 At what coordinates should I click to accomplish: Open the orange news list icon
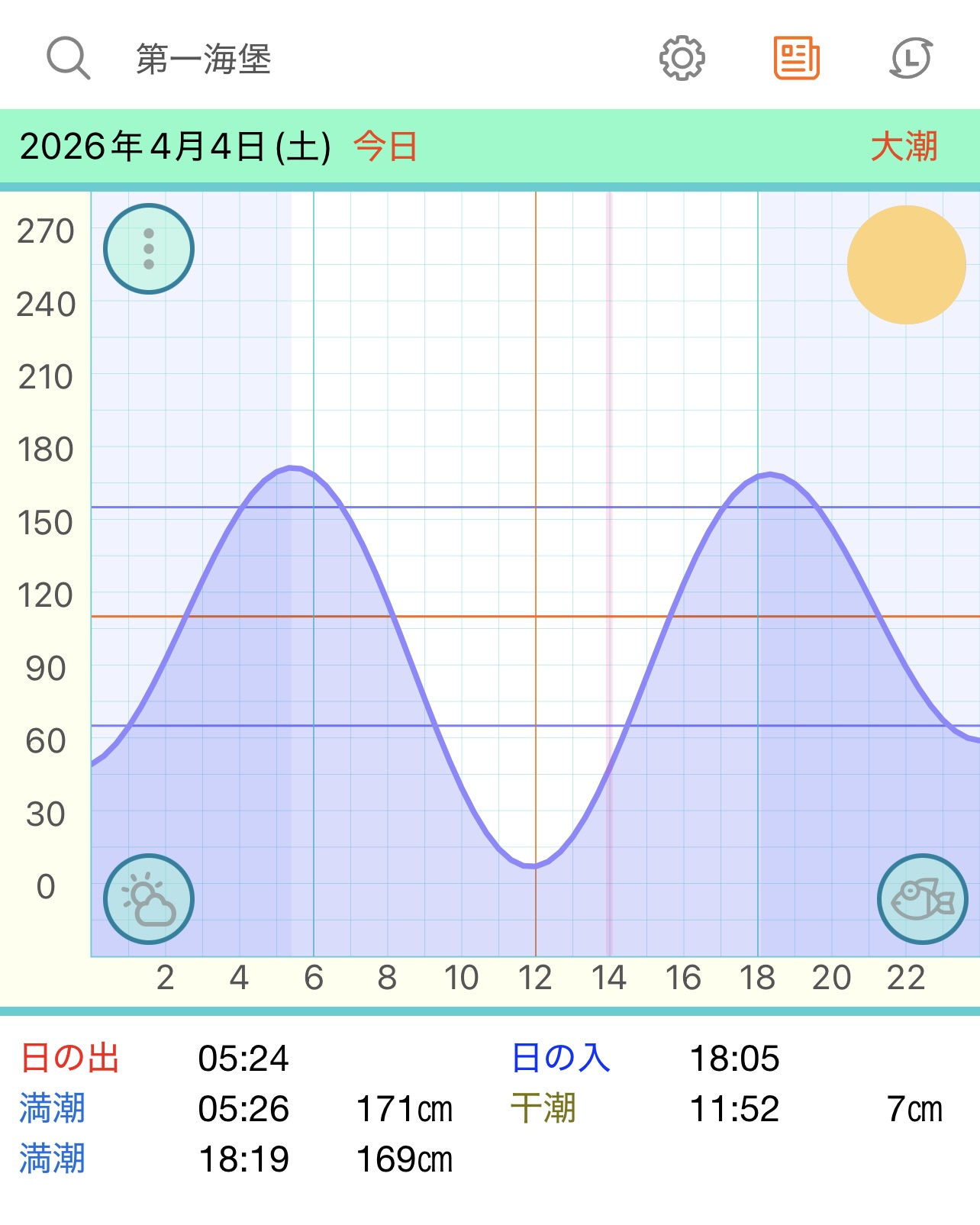pos(796,58)
